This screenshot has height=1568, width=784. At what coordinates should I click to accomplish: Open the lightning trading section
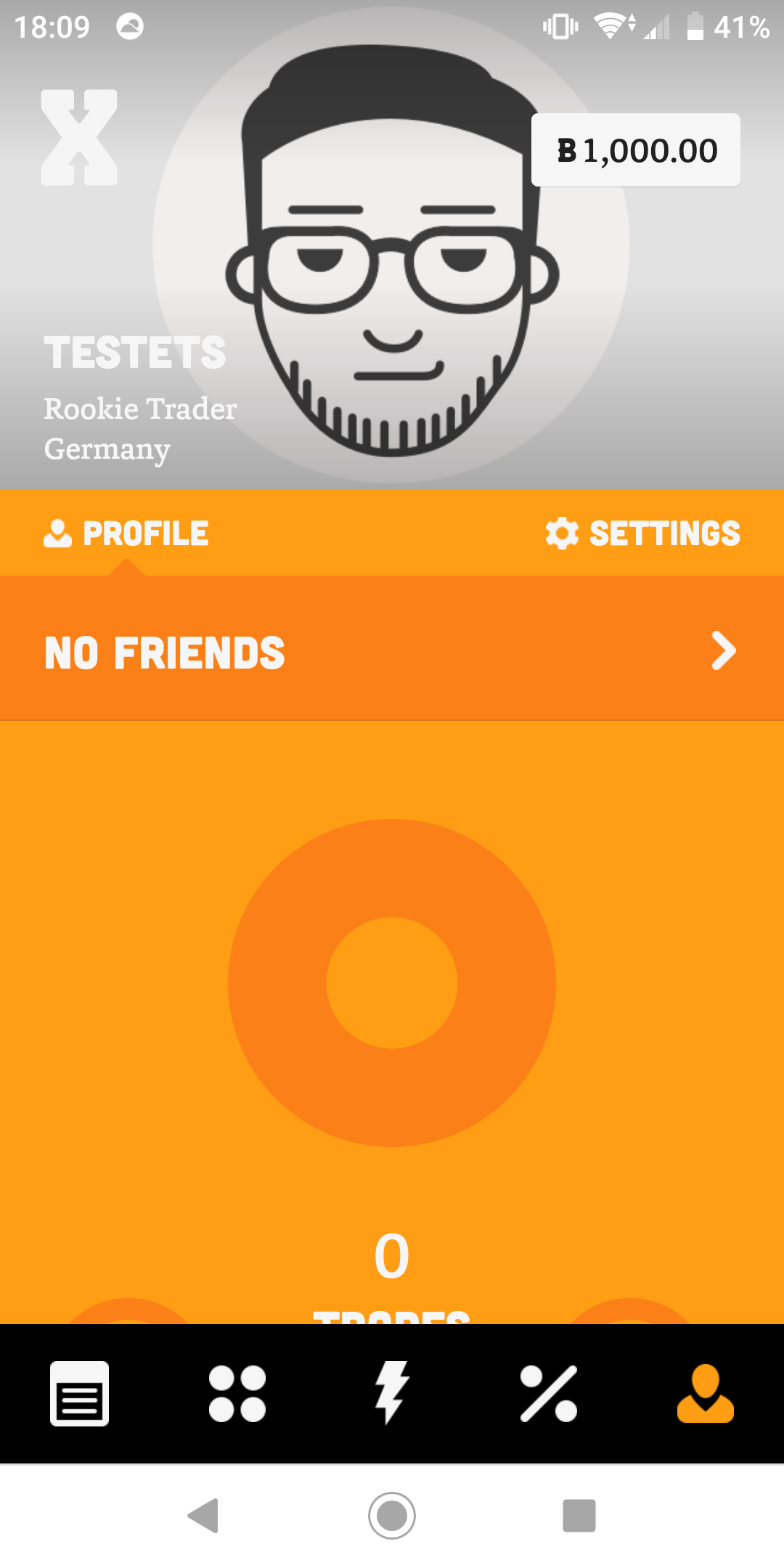[392, 1392]
